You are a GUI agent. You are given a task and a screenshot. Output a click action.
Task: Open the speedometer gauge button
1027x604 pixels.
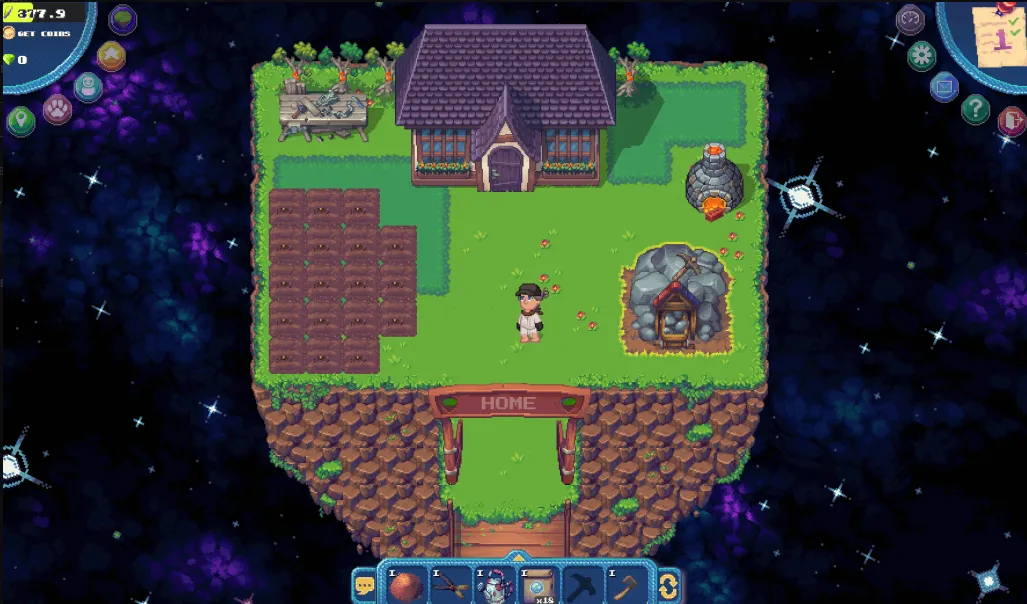click(910, 19)
